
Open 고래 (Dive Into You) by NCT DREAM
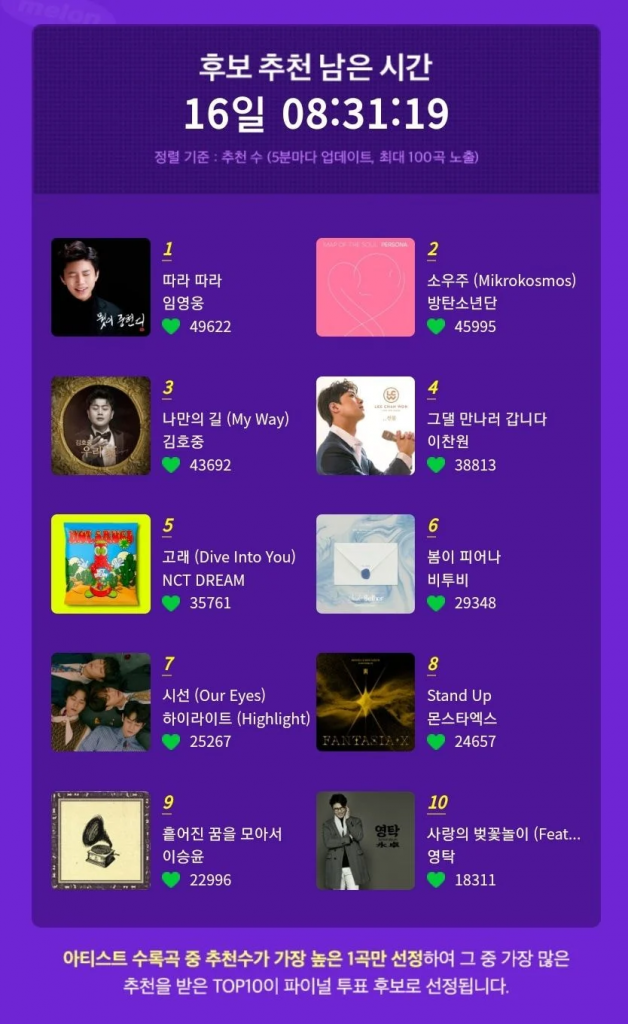pyautogui.click(x=229, y=557)
